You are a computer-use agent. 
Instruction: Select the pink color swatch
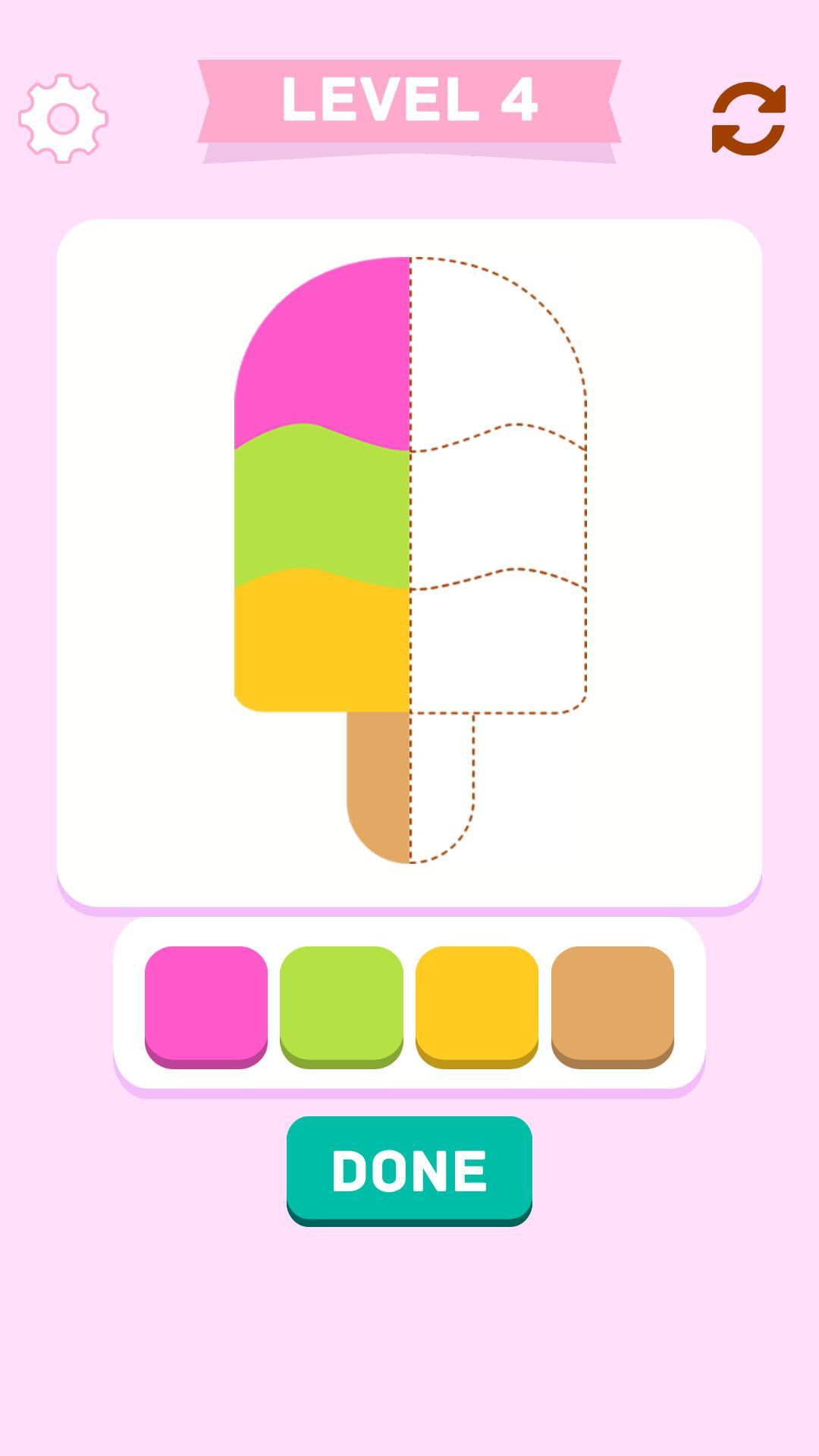[206, 1004]
